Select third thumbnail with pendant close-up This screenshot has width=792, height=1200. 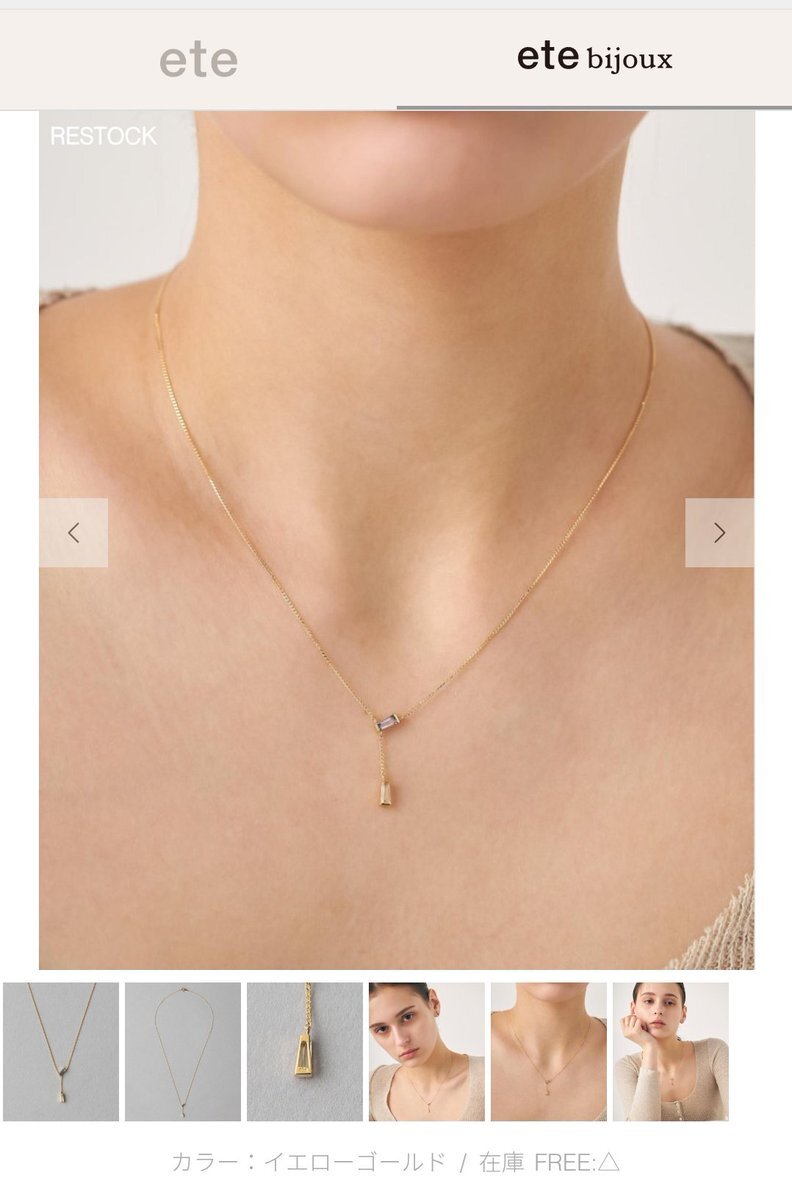pyautogui.click(x=305, y=1051)
